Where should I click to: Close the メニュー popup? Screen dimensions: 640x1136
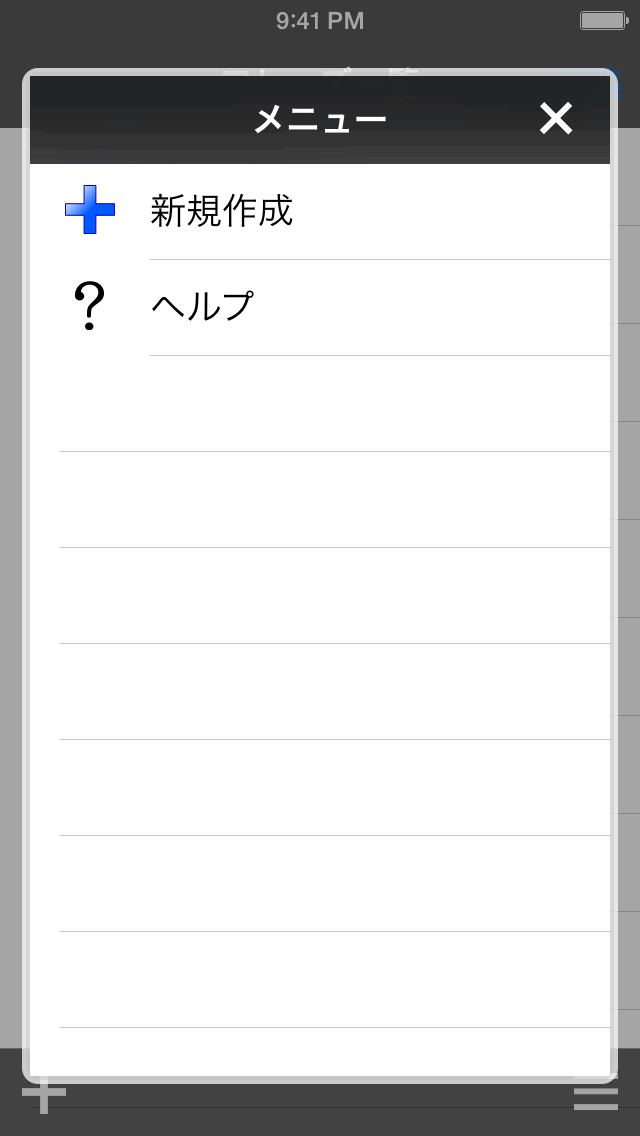coord(556,119)
